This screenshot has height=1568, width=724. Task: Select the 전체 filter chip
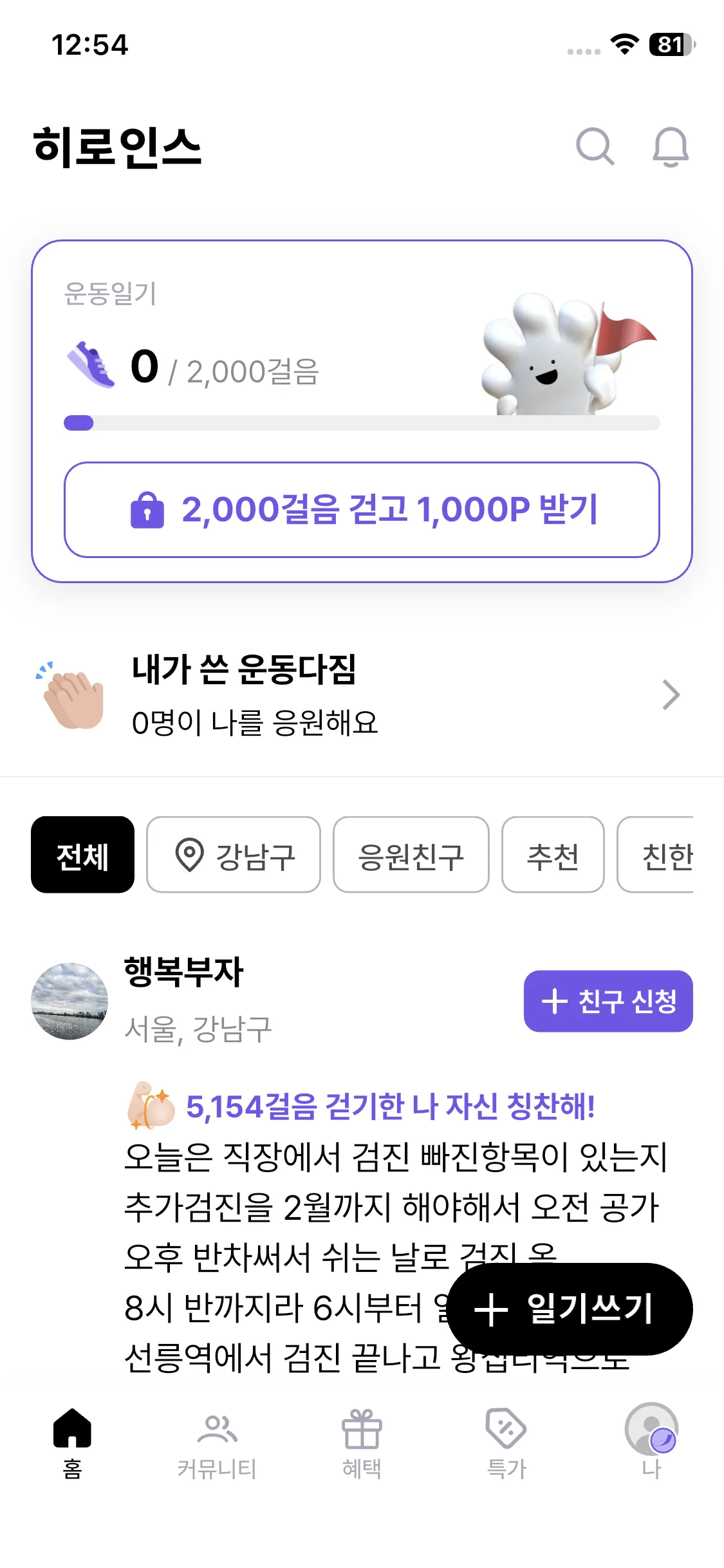pyautogui.click(x=82, y=855)
